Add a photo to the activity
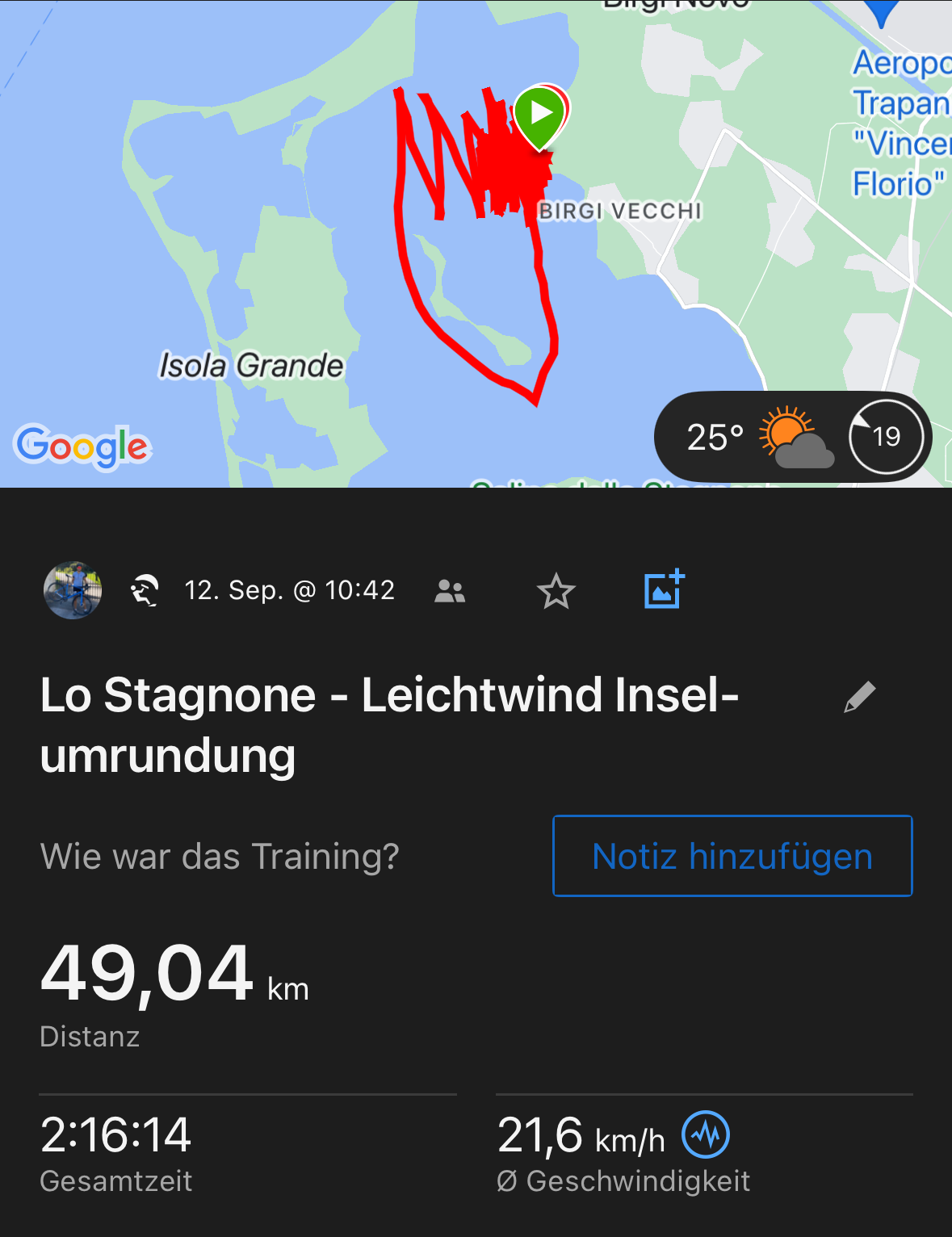 click(x=664, y=589)
